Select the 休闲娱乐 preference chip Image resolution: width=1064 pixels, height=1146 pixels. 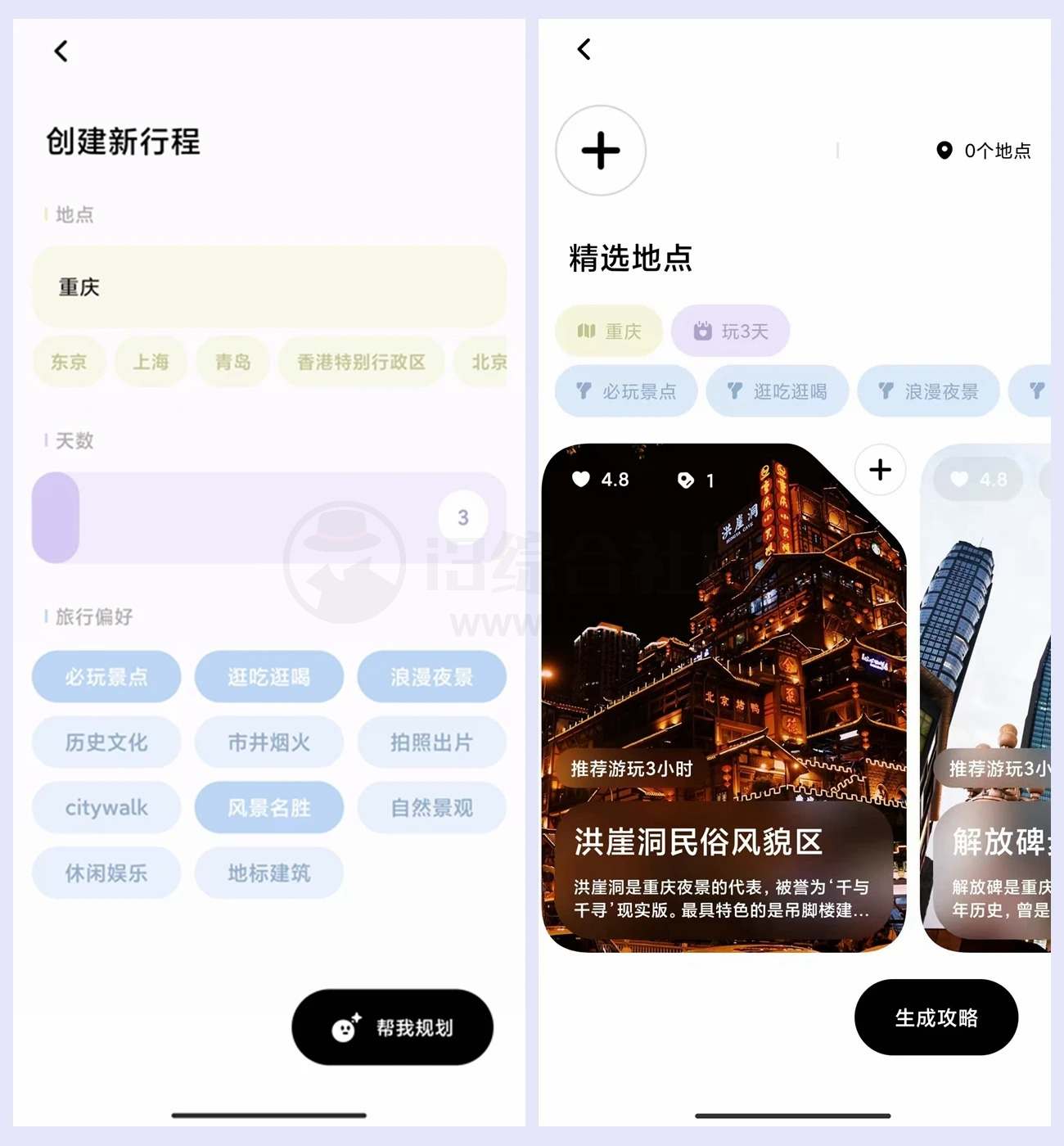point(106,873)
